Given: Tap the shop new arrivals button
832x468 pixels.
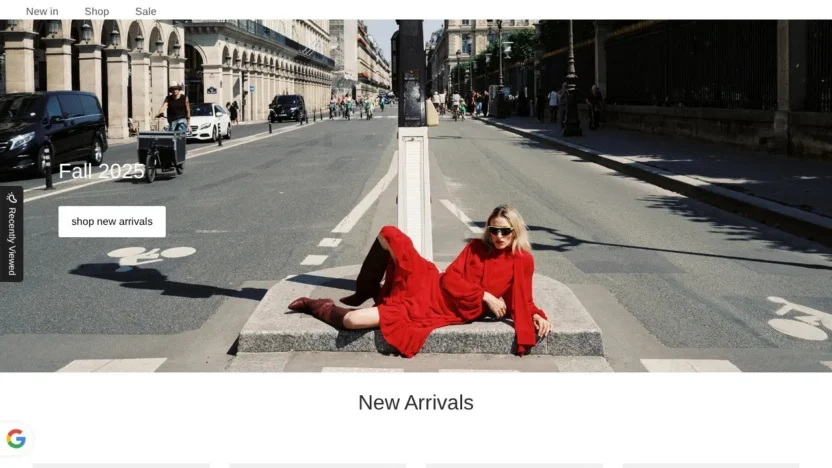Looking at the screenshot, I should click(112, 221).
